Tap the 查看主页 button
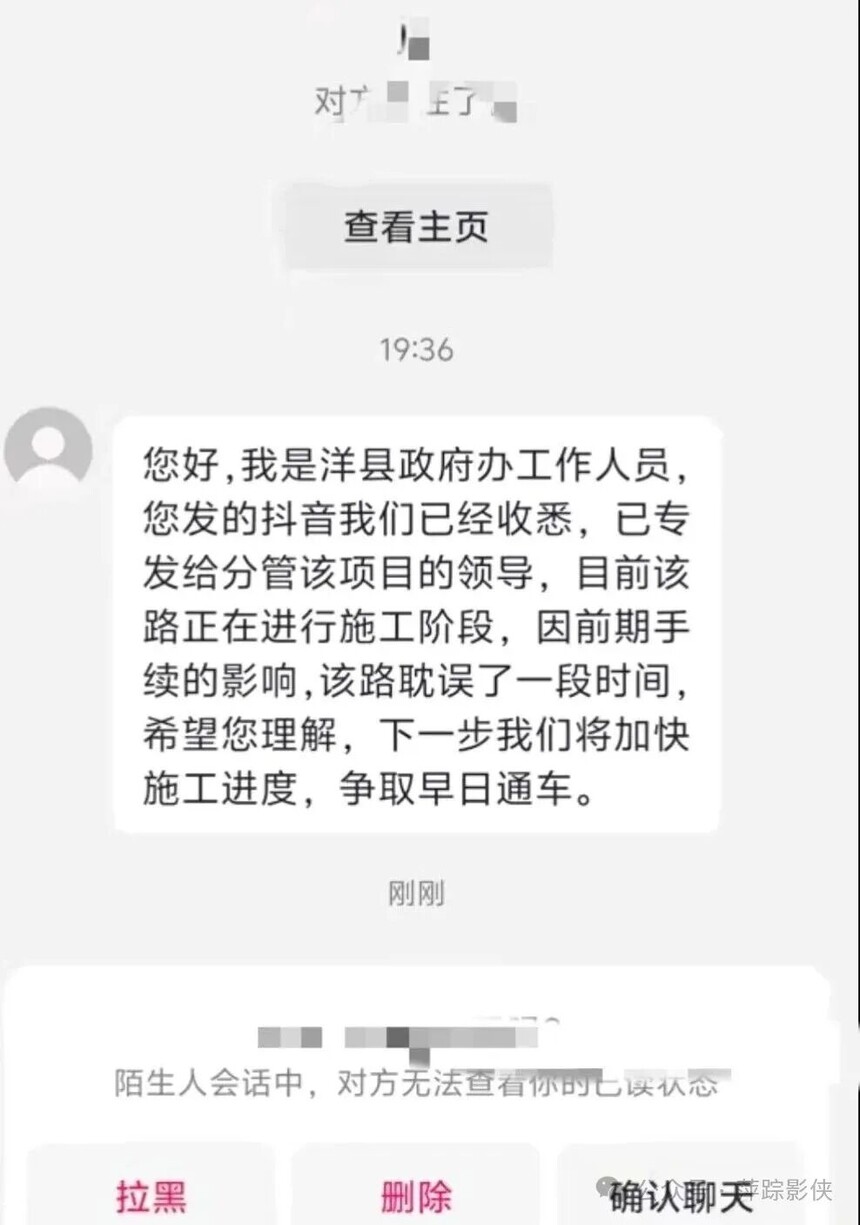 click(416, 227)
